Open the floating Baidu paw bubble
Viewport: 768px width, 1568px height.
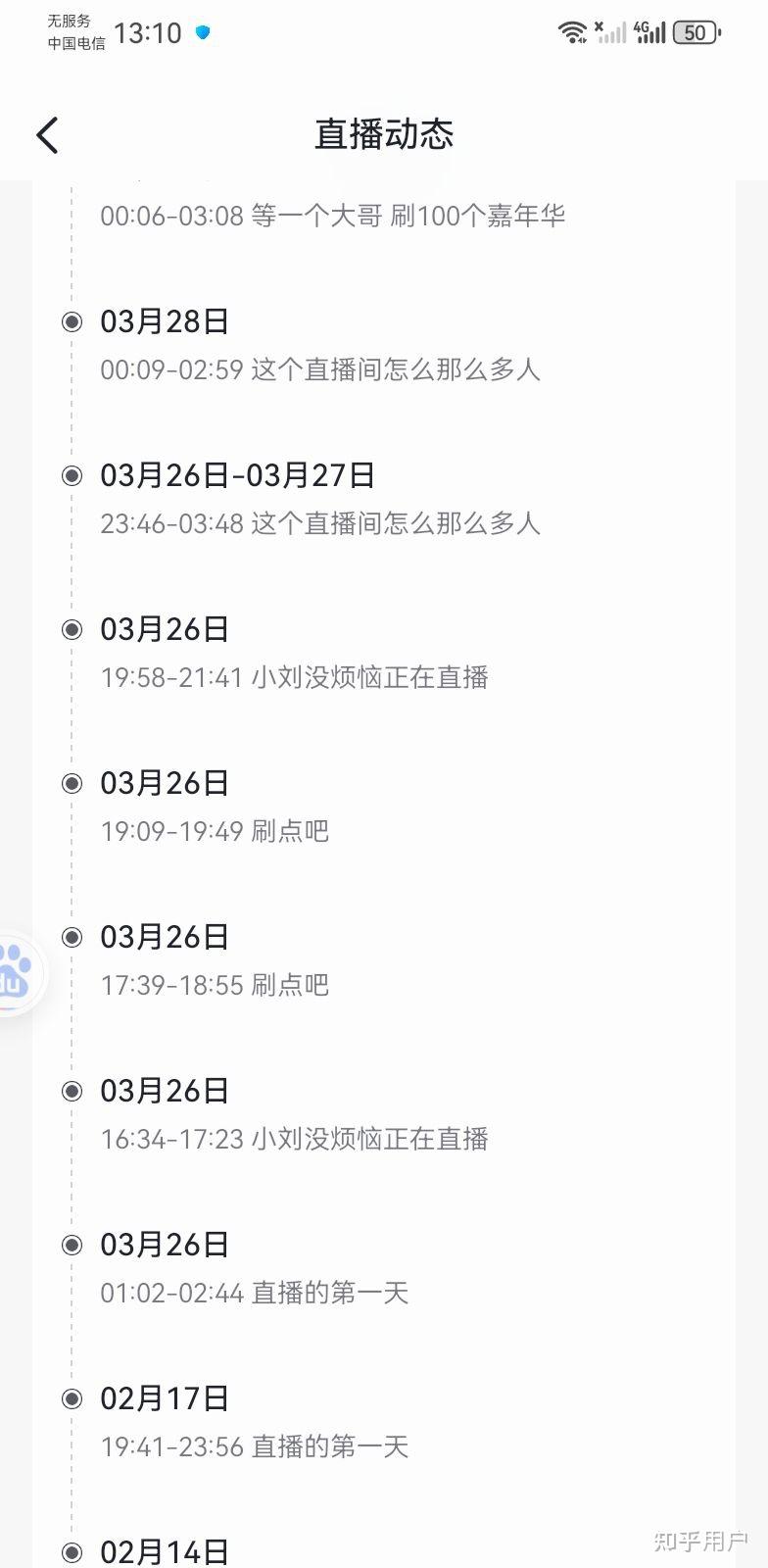coord(16,972)
